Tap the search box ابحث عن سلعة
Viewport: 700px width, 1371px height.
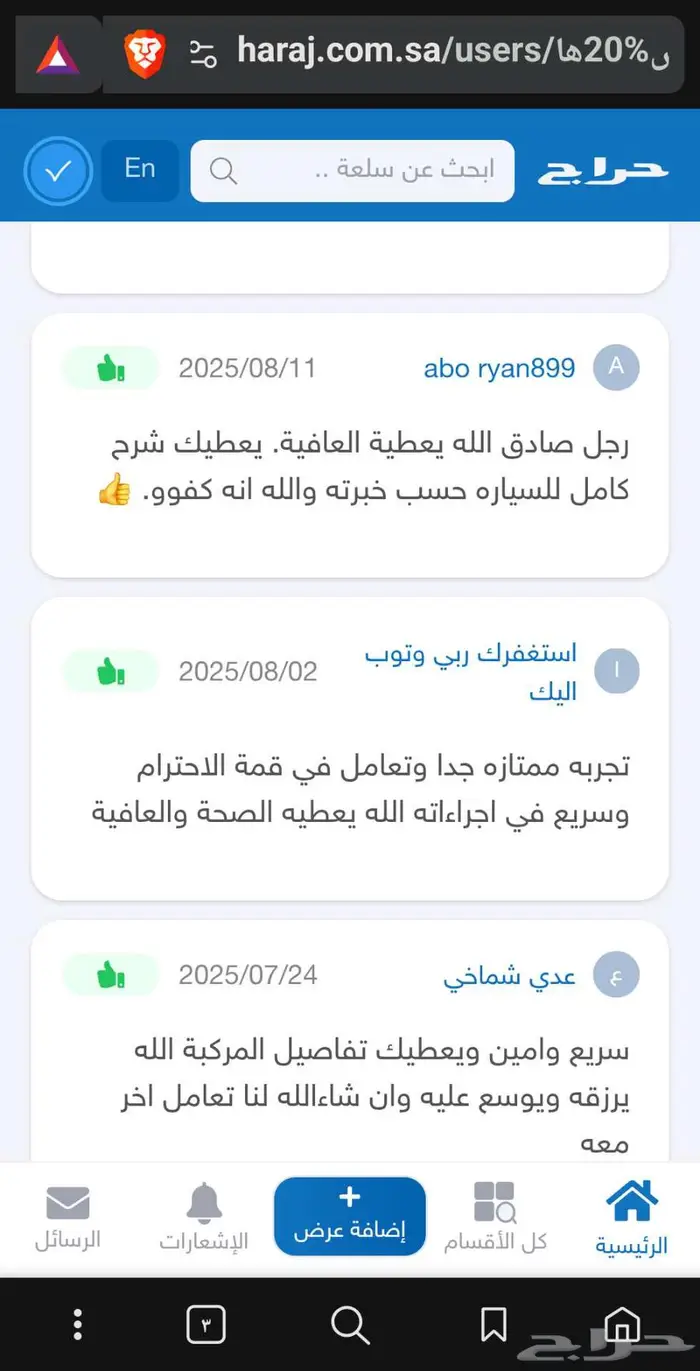[x=352, y=170]
